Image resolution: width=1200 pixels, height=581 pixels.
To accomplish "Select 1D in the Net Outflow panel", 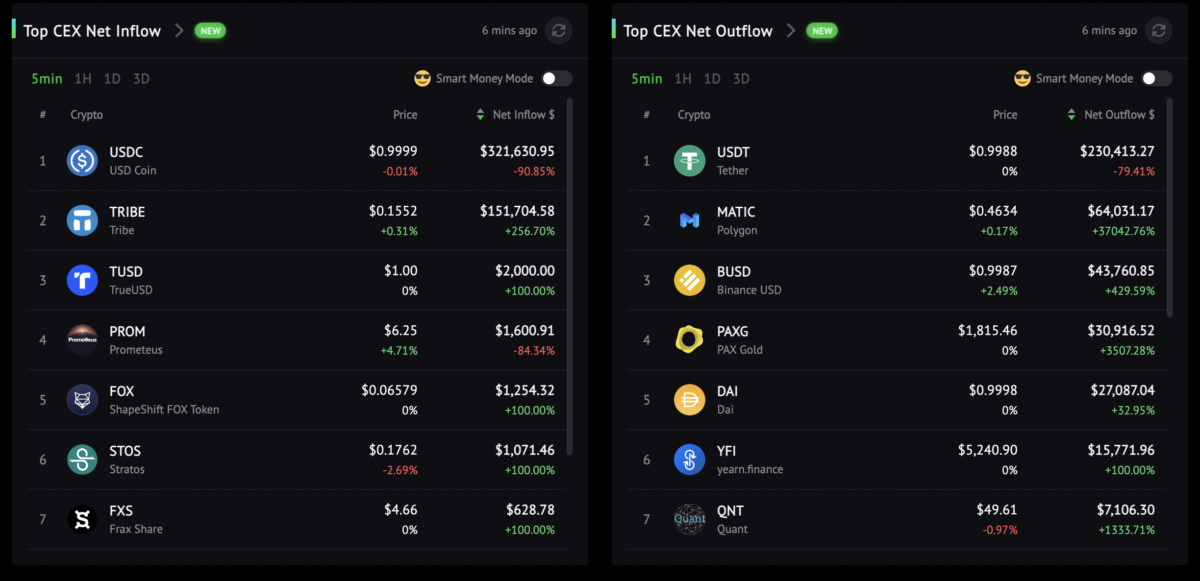I will pos(712,79).
